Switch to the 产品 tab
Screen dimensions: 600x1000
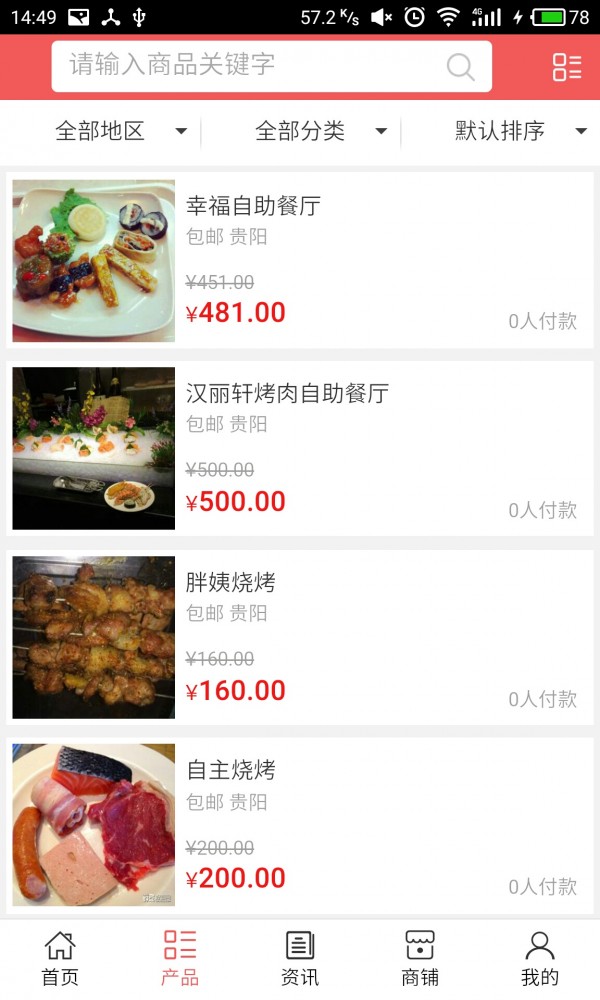pos(180,958)
